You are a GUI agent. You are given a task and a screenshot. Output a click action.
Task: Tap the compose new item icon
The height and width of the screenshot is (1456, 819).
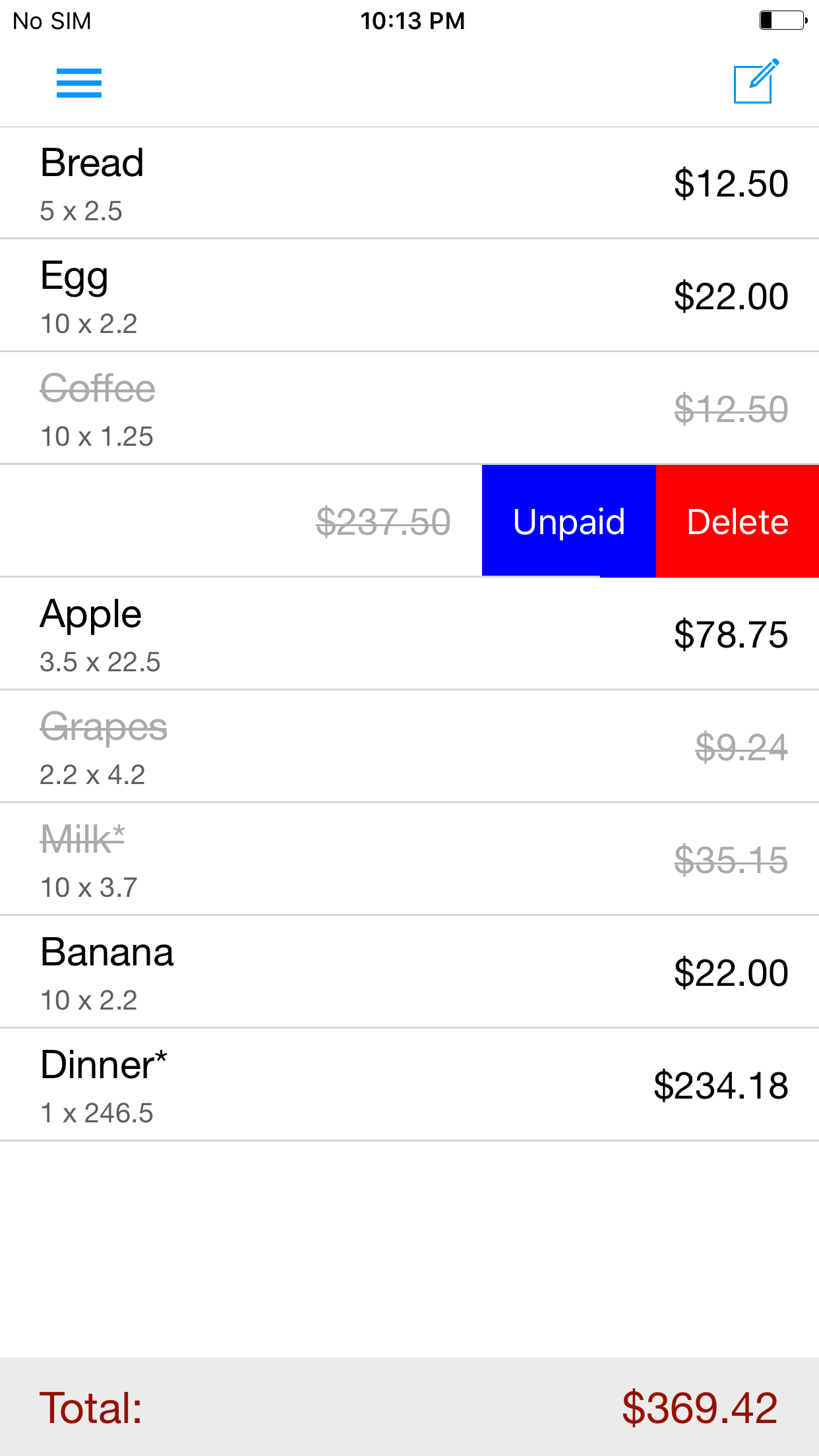point(756,81)
